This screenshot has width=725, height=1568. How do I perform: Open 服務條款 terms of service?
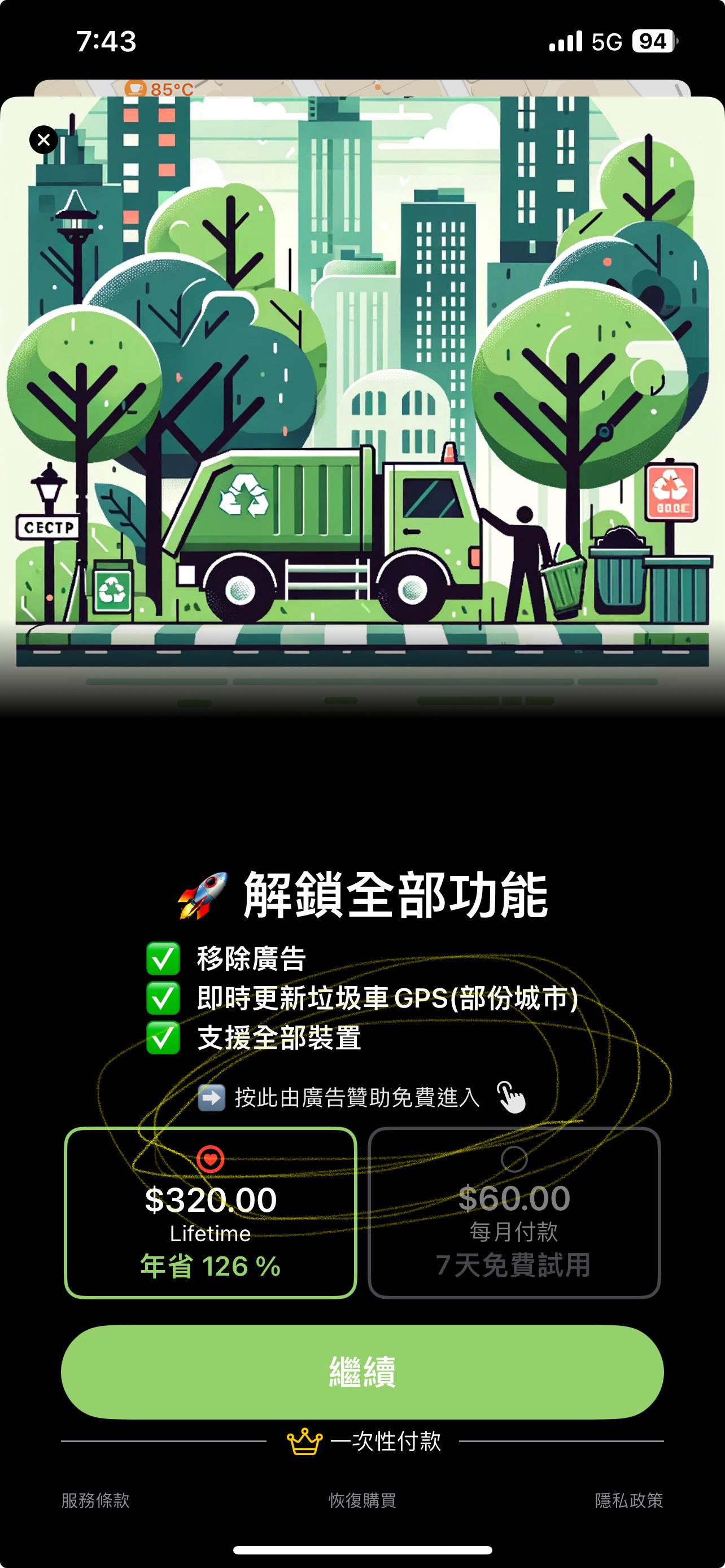pyautogui.click(x=95, y=1500)
